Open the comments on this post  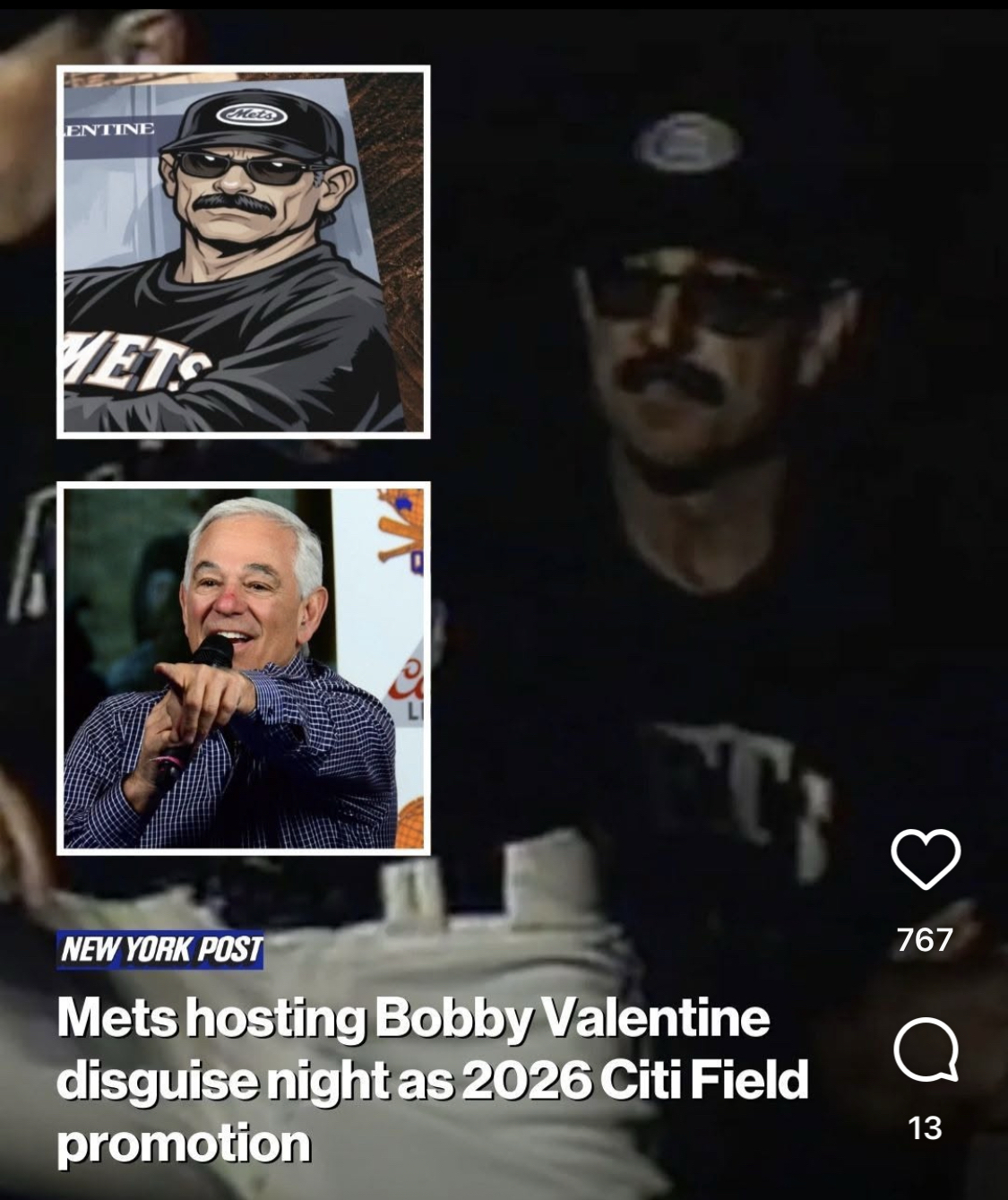(x=926, y=1050)
